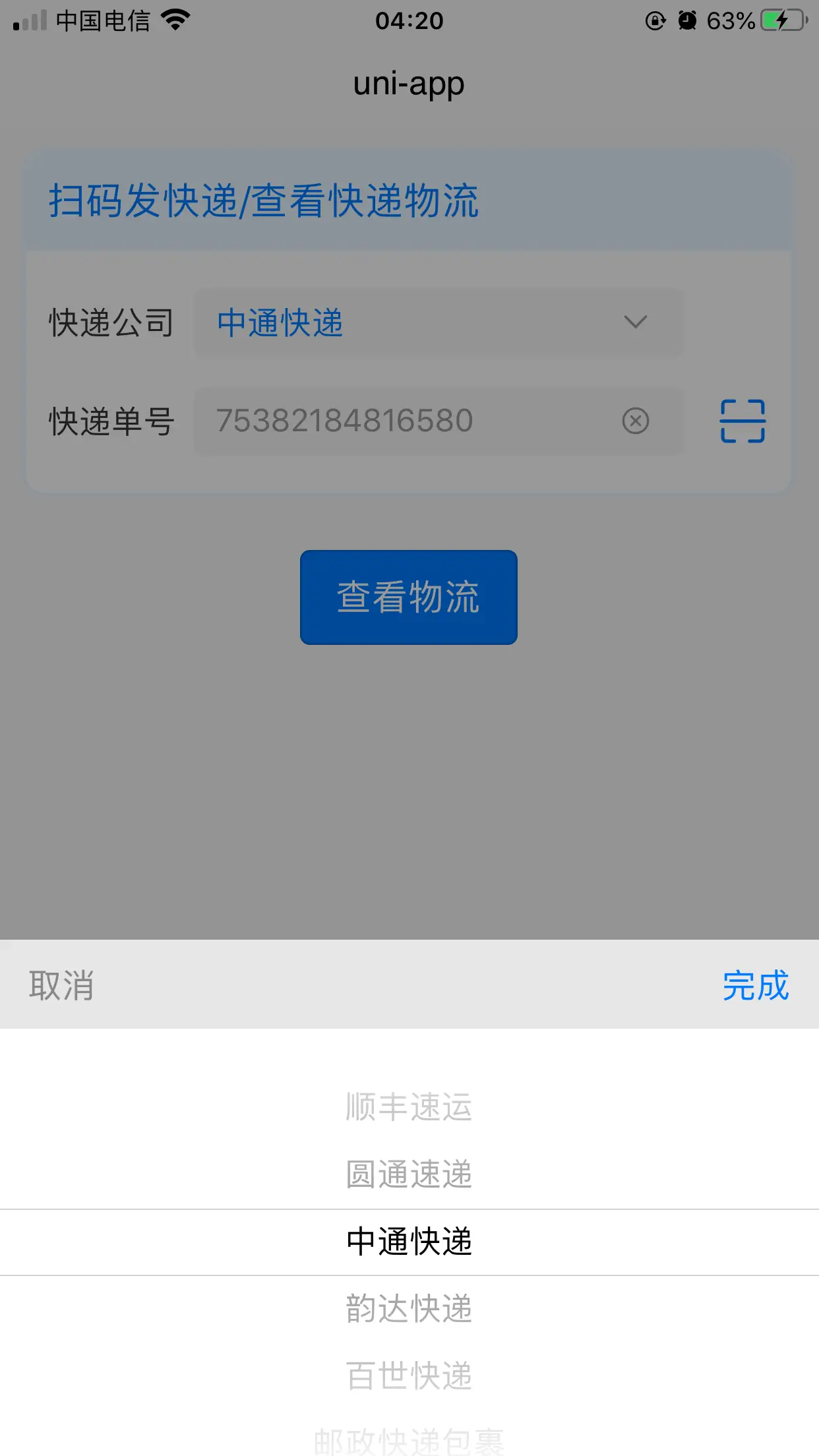Screen dimensions: 819x1456
Task: Choose 圆通速递 from the list
Action: (409, 1174)
